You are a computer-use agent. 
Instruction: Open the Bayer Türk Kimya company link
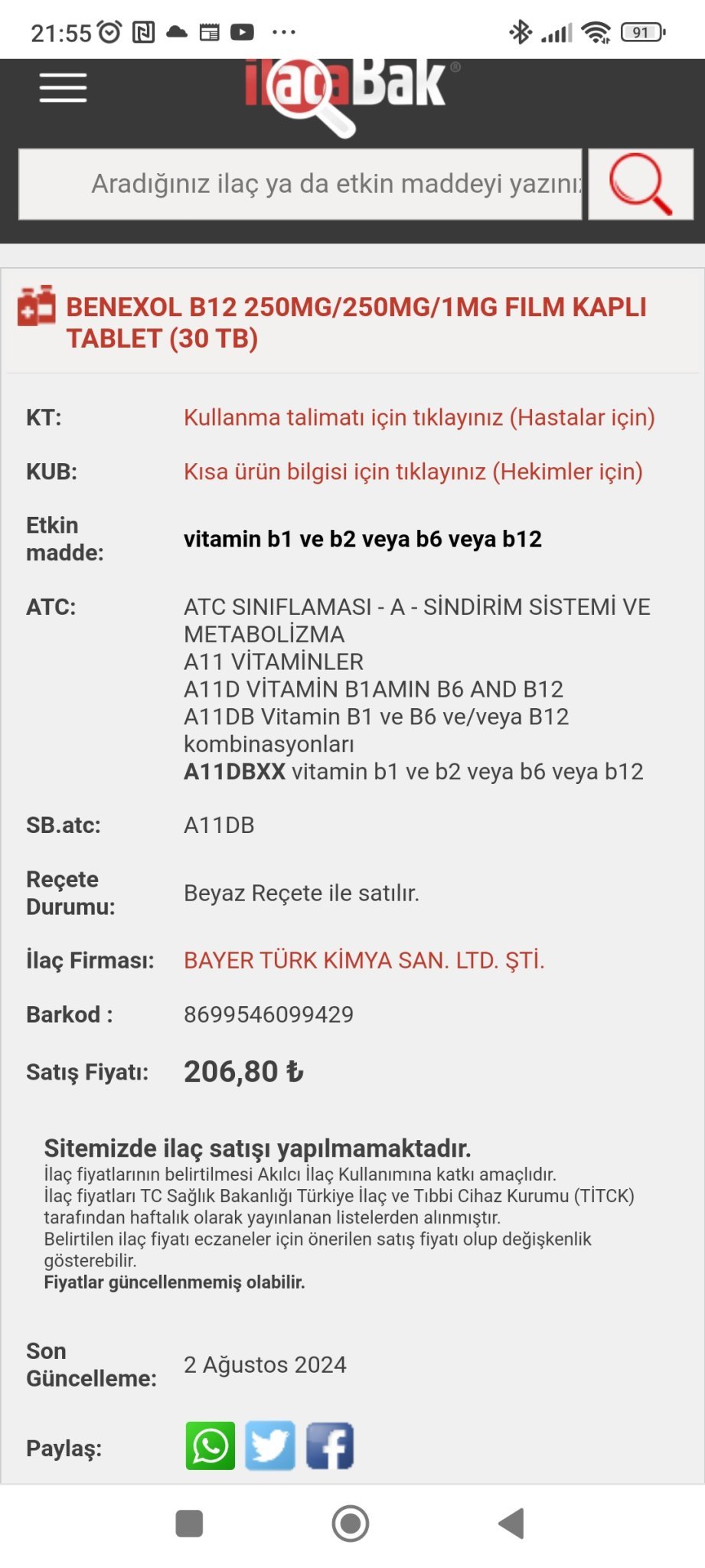coord(364,960)
